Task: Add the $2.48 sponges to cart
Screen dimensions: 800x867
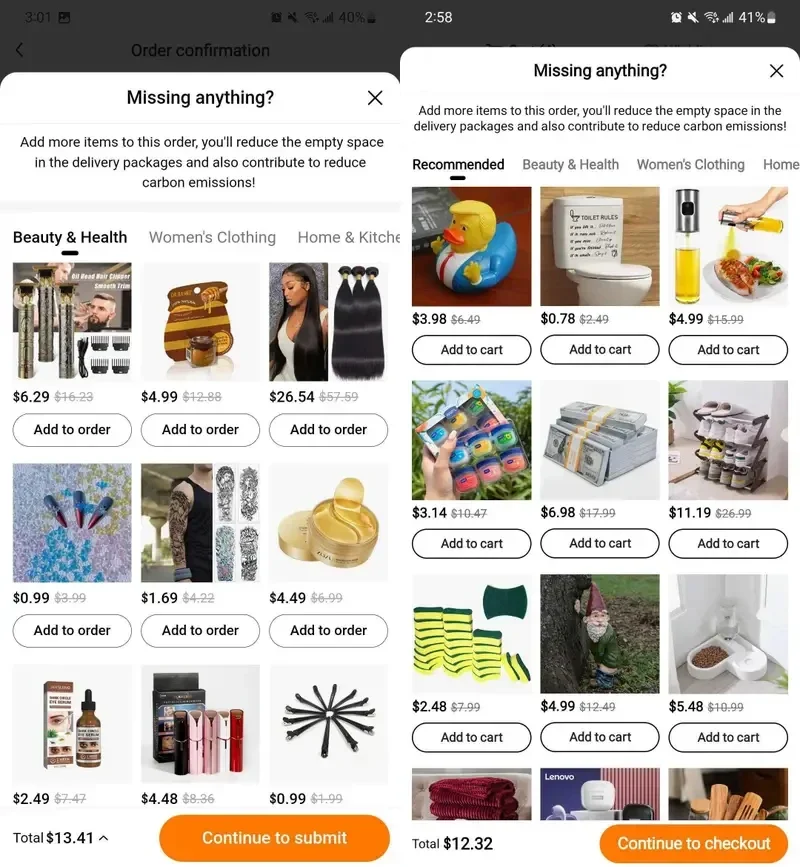Action: (472, 737)
